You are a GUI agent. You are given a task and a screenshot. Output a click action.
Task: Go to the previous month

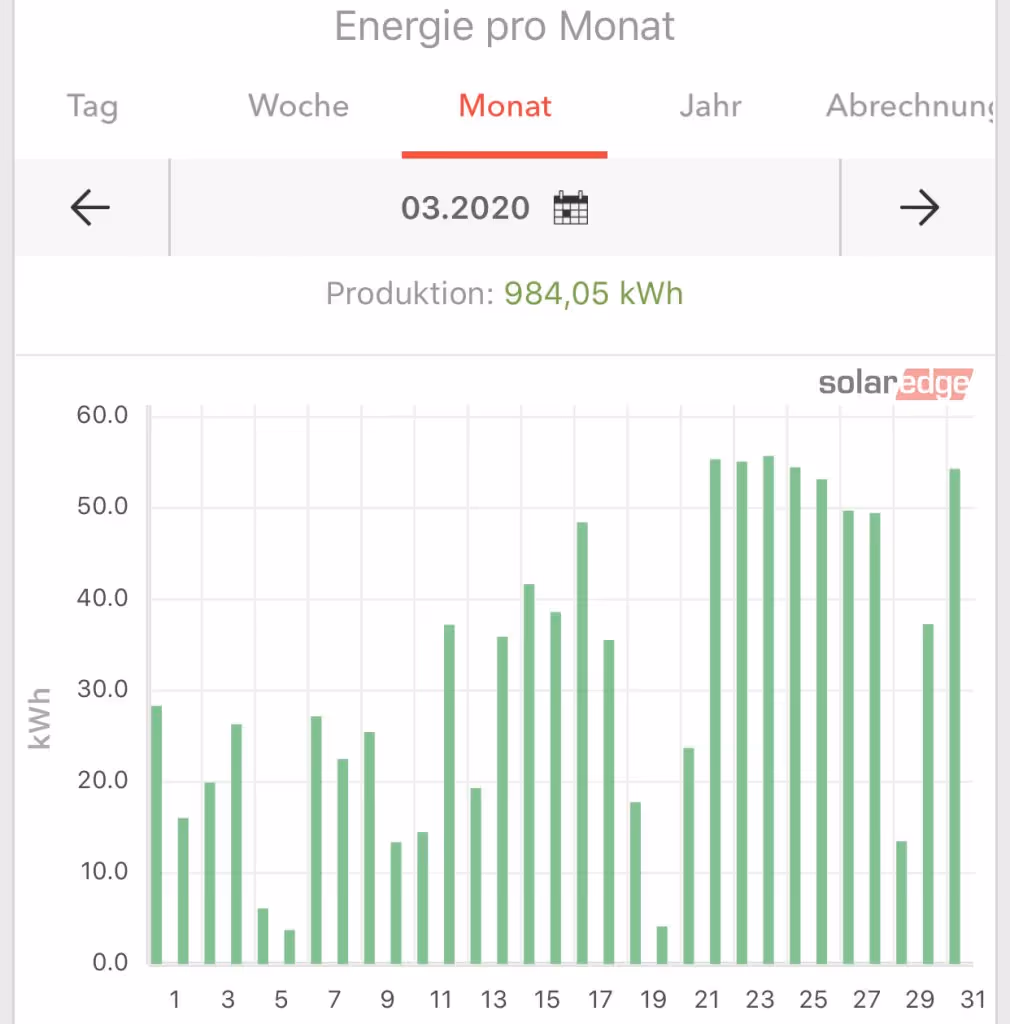pyautogui.click(x=90, y=208)
